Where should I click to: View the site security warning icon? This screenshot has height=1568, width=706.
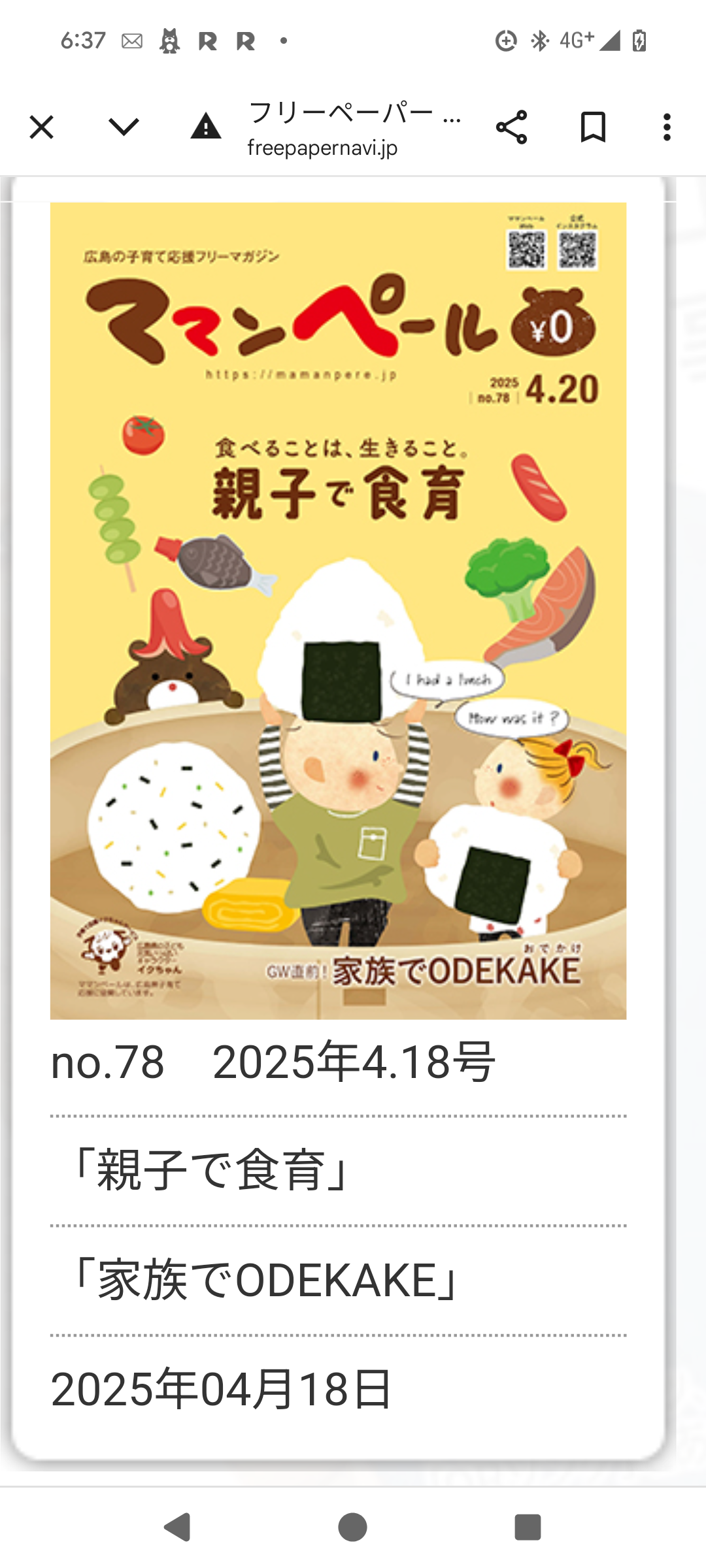(x=206, y=126)
